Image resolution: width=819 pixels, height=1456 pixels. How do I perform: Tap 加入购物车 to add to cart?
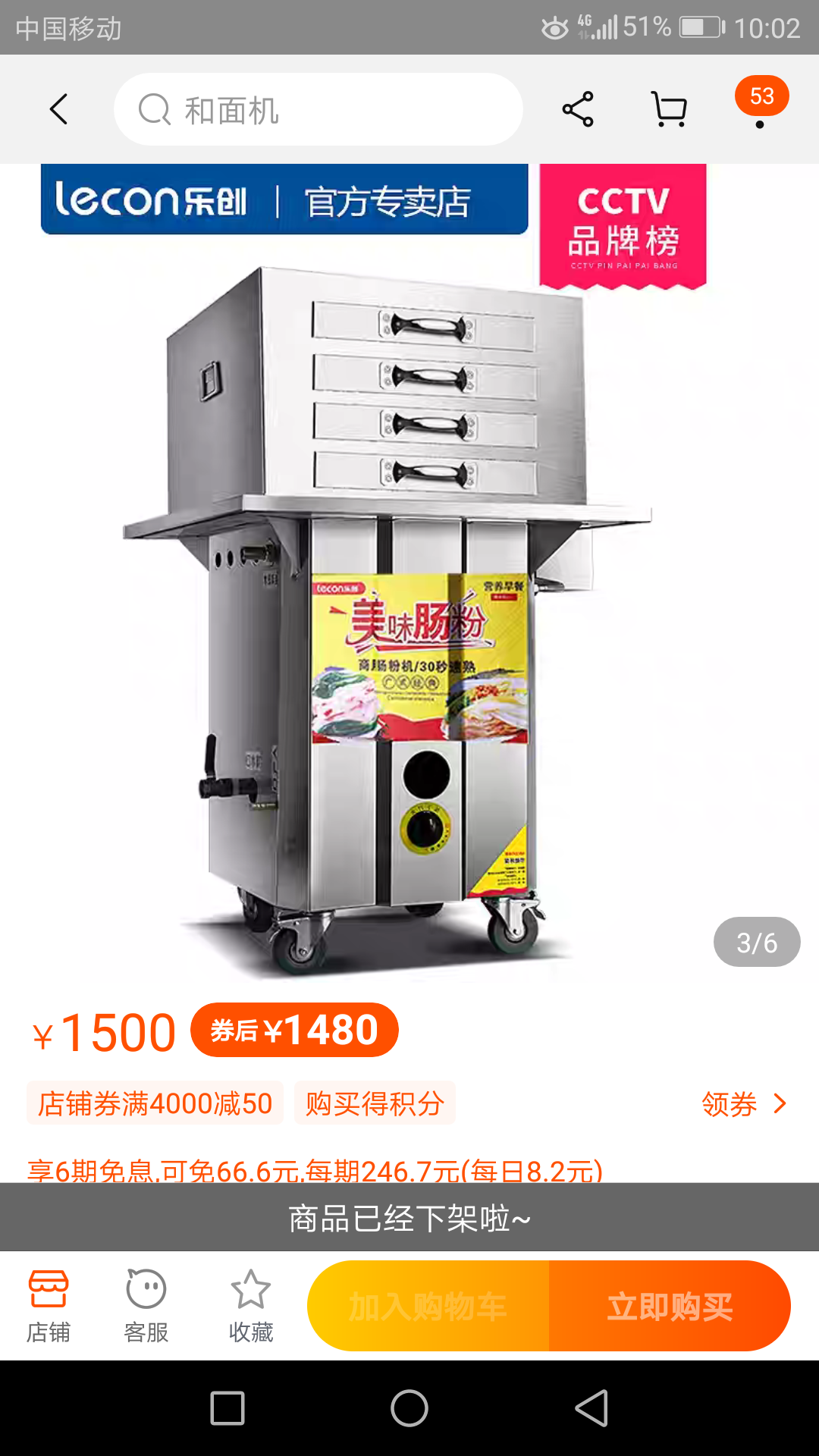(428, 1306)
